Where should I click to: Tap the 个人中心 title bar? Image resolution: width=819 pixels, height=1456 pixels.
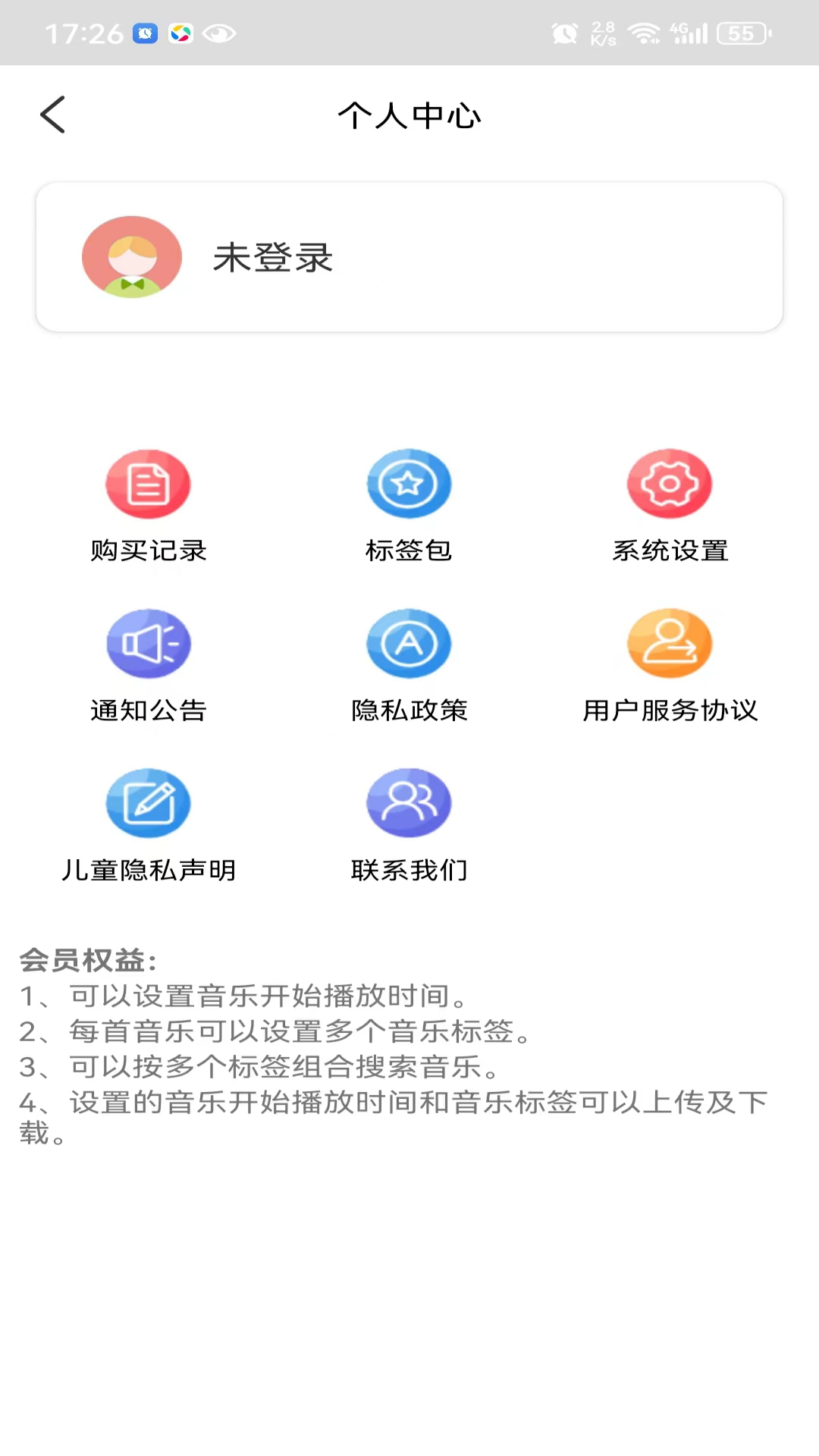pyautogui.click(x=409, y=115)
